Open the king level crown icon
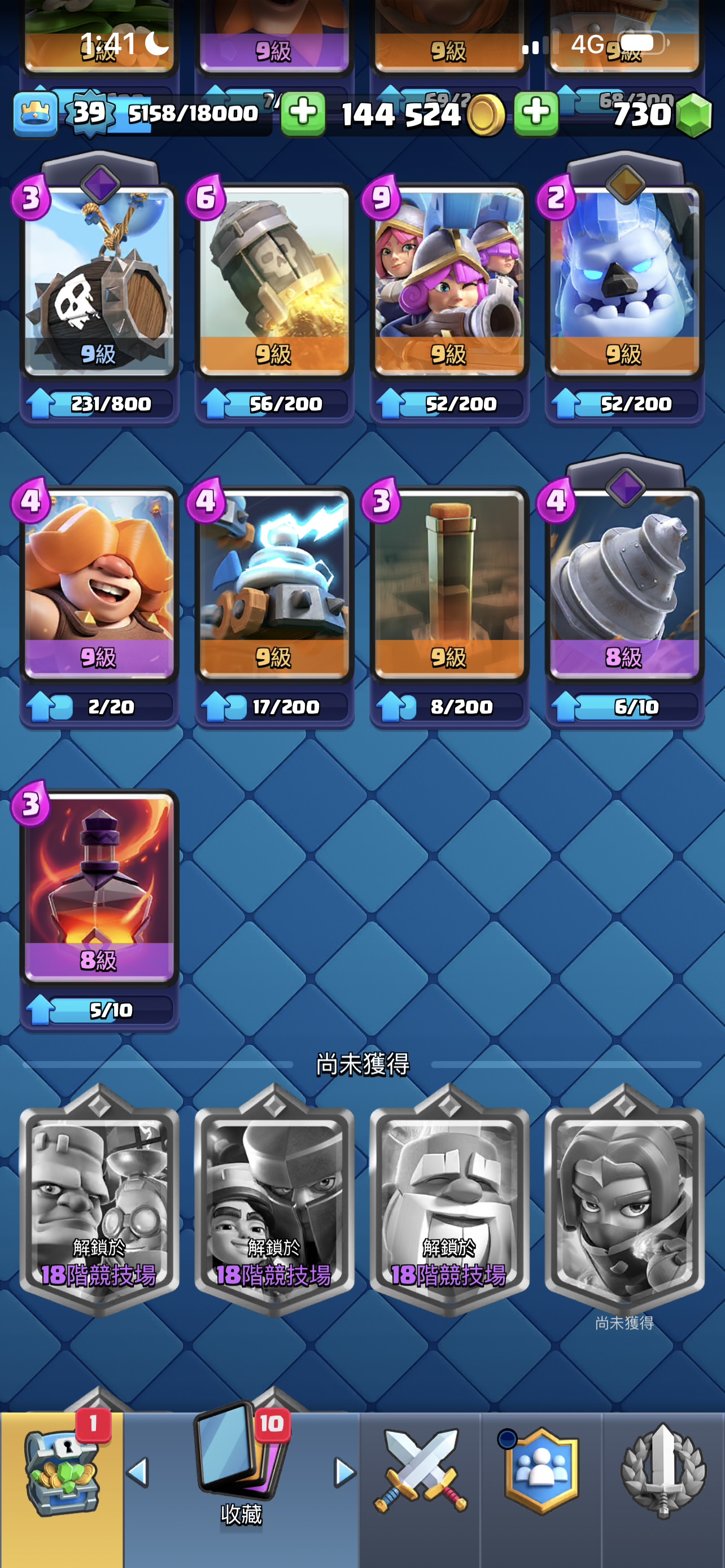Viewport: 725px width, 1568px height. (x=36, y=114)
